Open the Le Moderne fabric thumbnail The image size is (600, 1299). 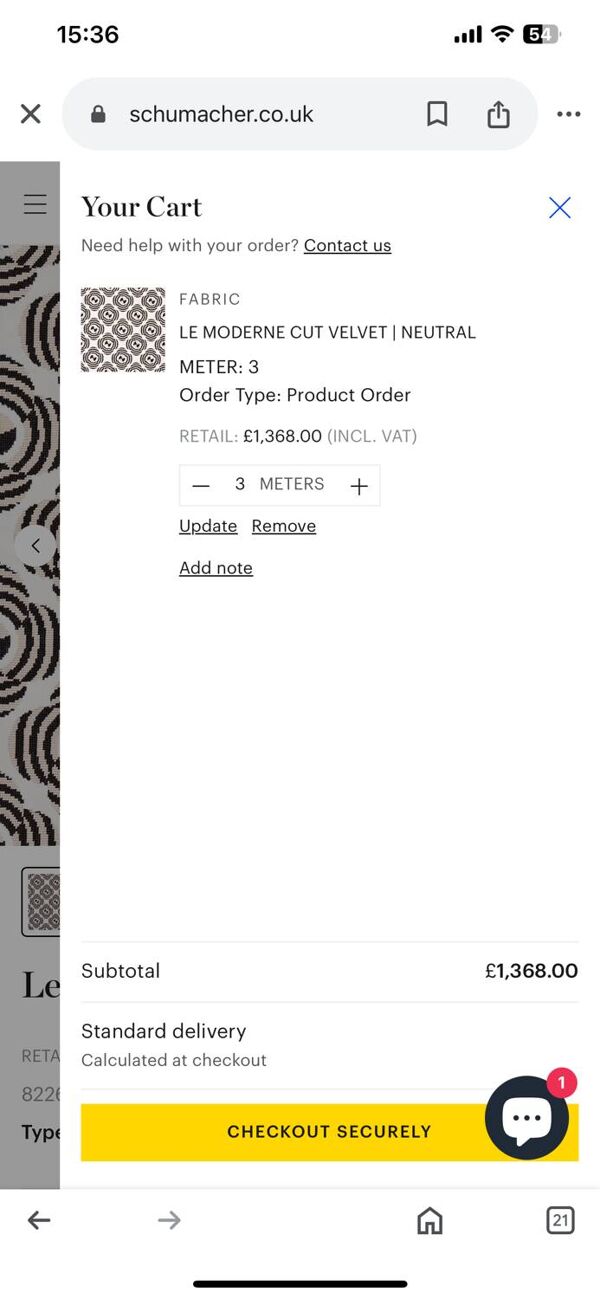(x=123, y=330)
